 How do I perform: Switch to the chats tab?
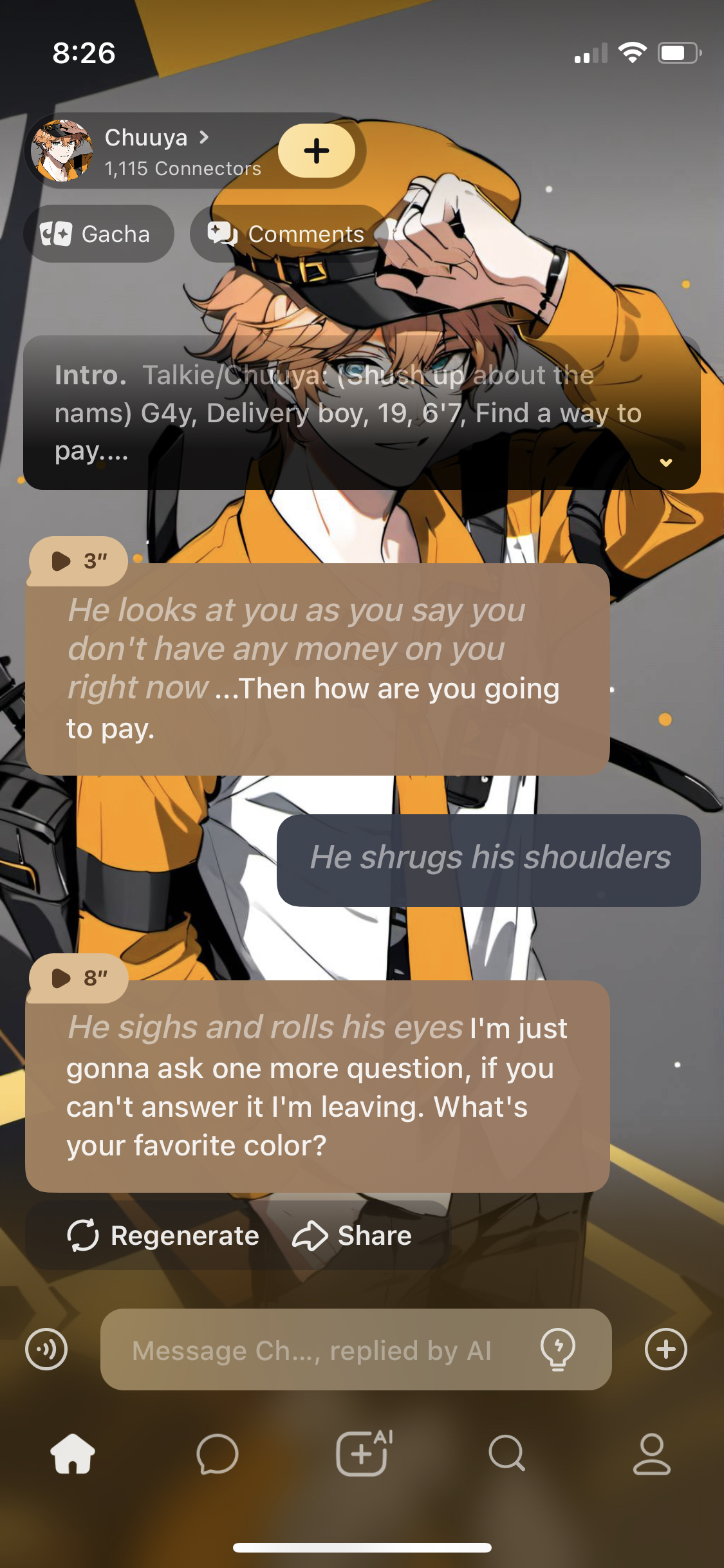pyautogui.click(x=218, y=1454)
